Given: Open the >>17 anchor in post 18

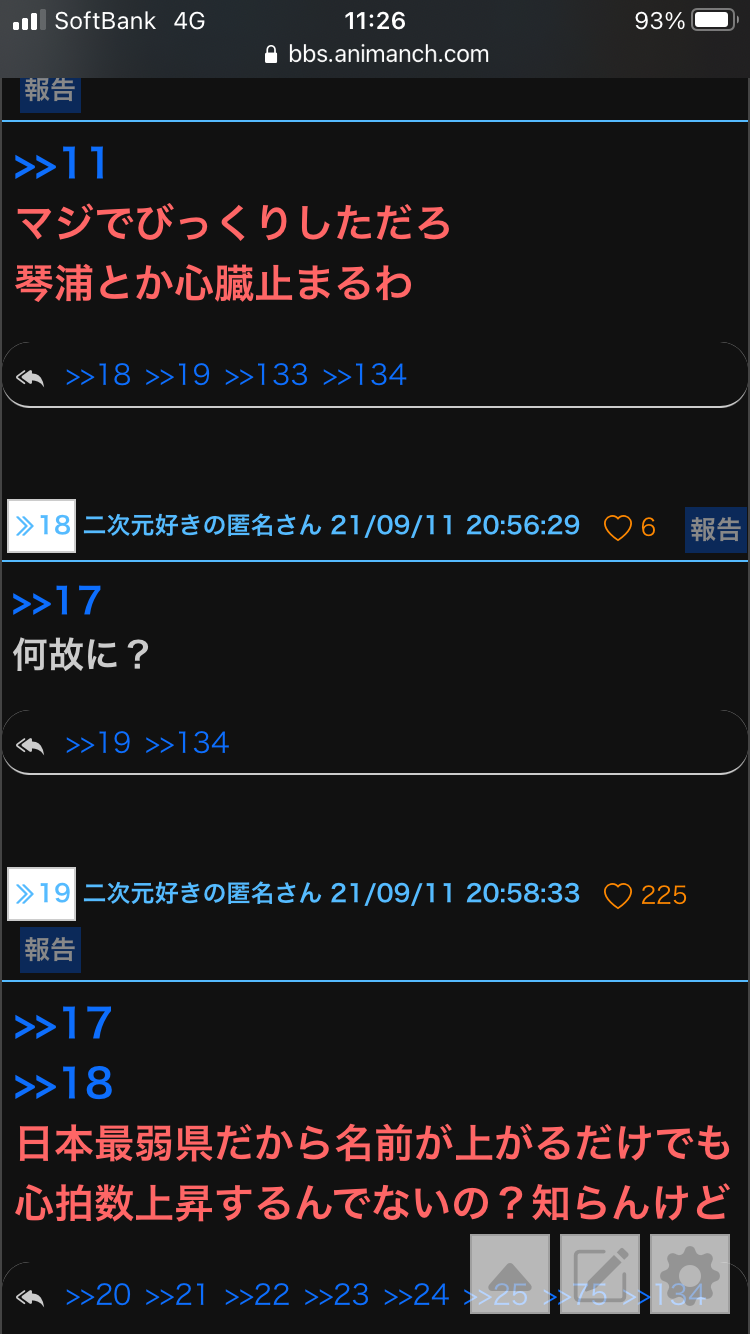Looking at the screenshot, I should point(57,601).
